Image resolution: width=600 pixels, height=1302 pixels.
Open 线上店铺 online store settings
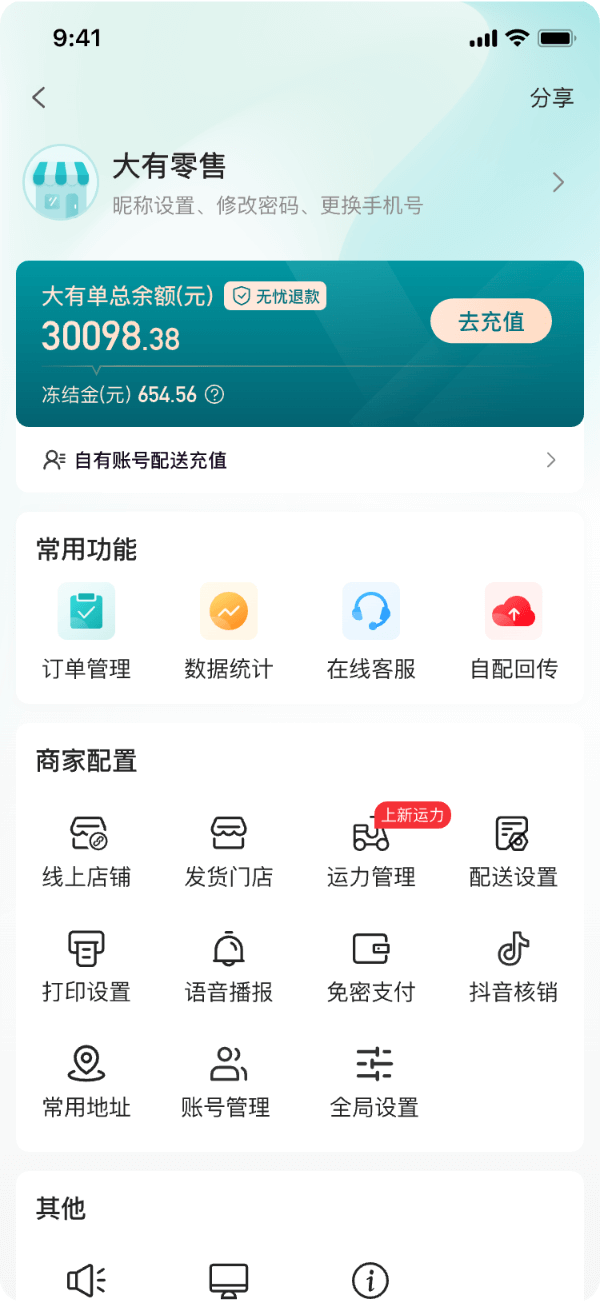point(87,850)
